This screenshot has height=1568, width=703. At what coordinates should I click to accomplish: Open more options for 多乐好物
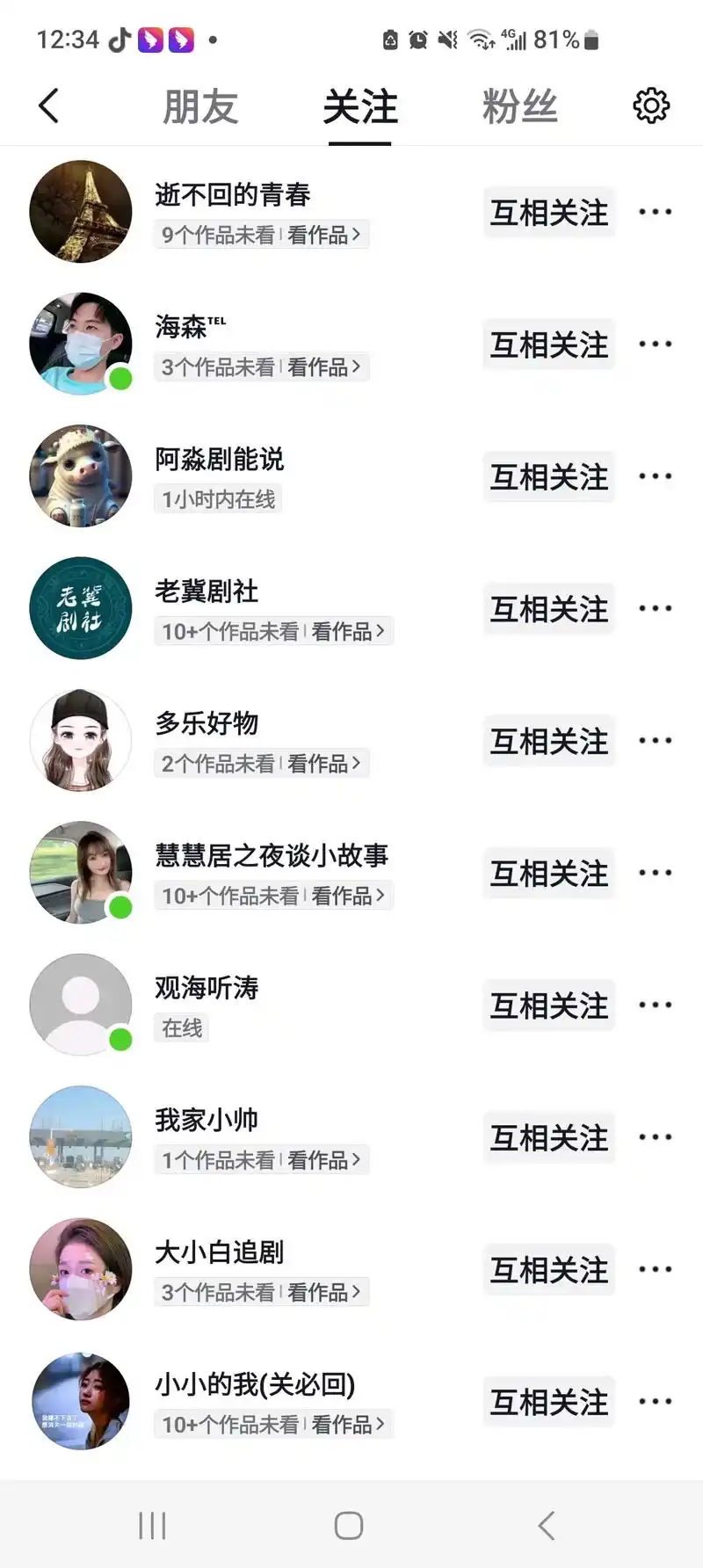[656, 741]
